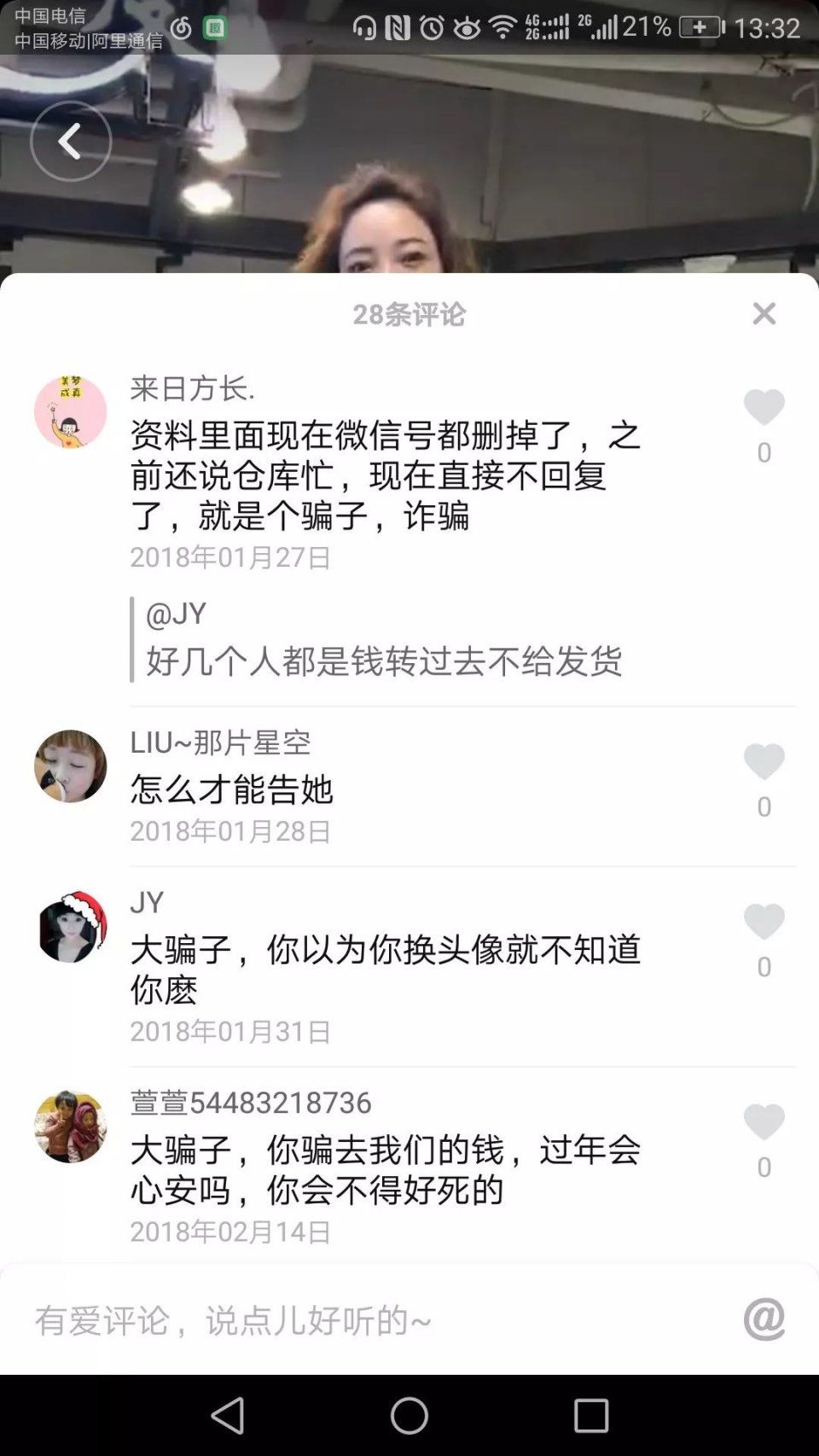
Task: Tap the comment input field
Action: [x=341, y=1319]
